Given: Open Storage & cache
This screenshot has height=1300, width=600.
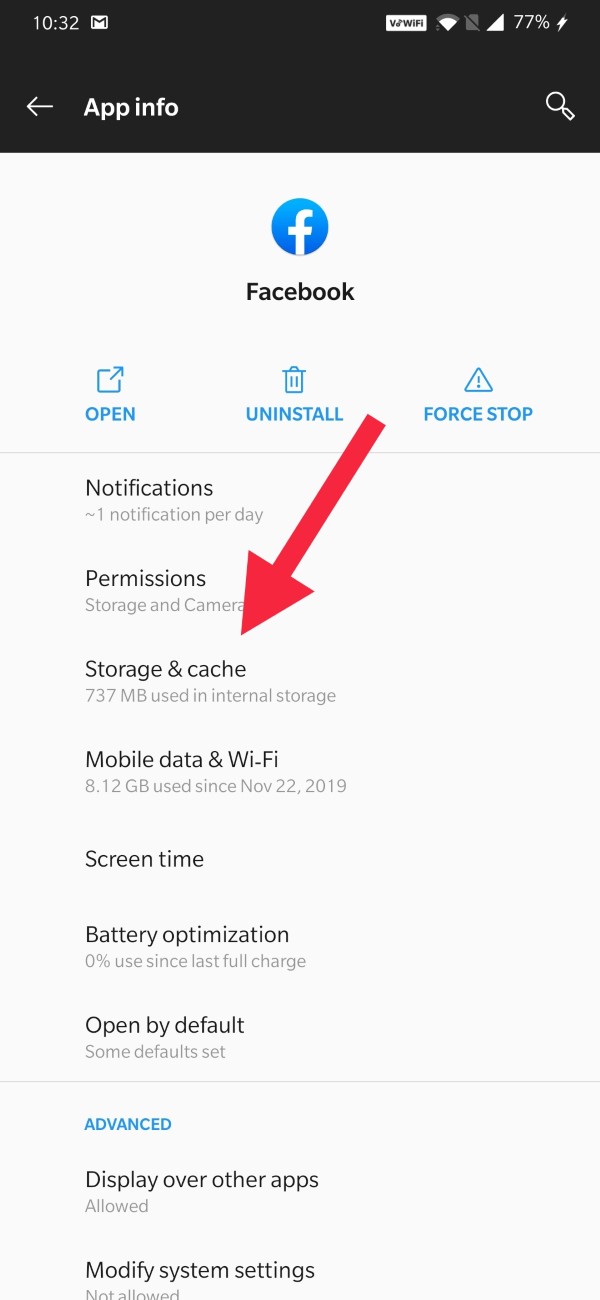Looking at the screenshot, I should point(300,681).
